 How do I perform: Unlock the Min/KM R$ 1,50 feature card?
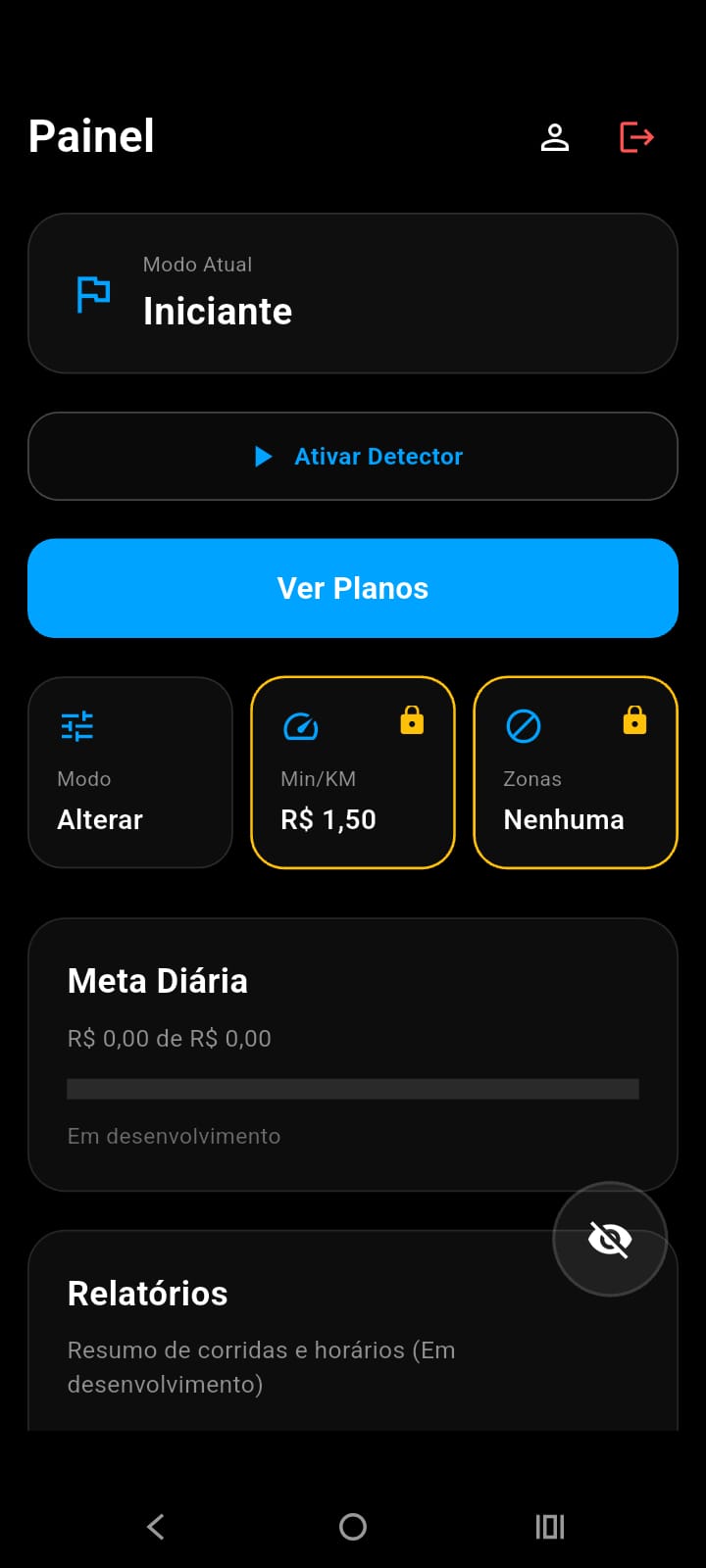point(353,773)
